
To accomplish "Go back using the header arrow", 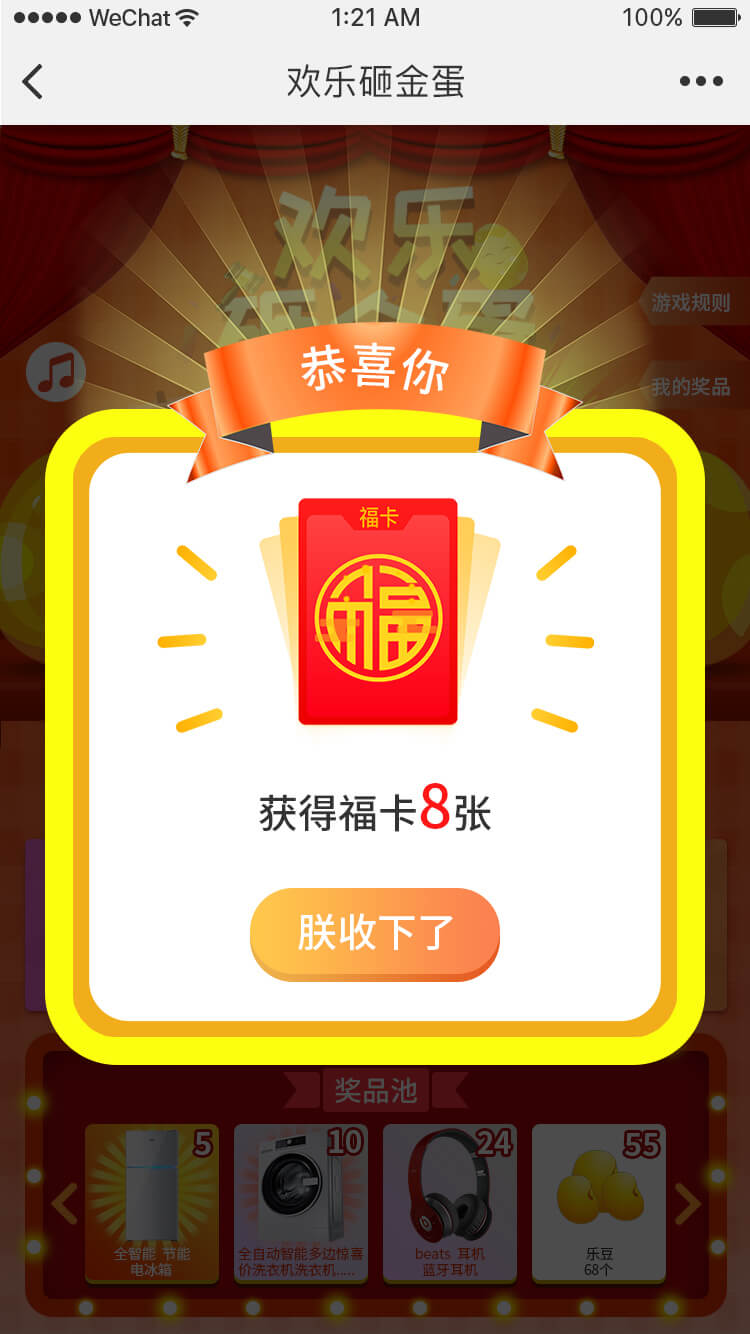I will (x=33, y=81).
